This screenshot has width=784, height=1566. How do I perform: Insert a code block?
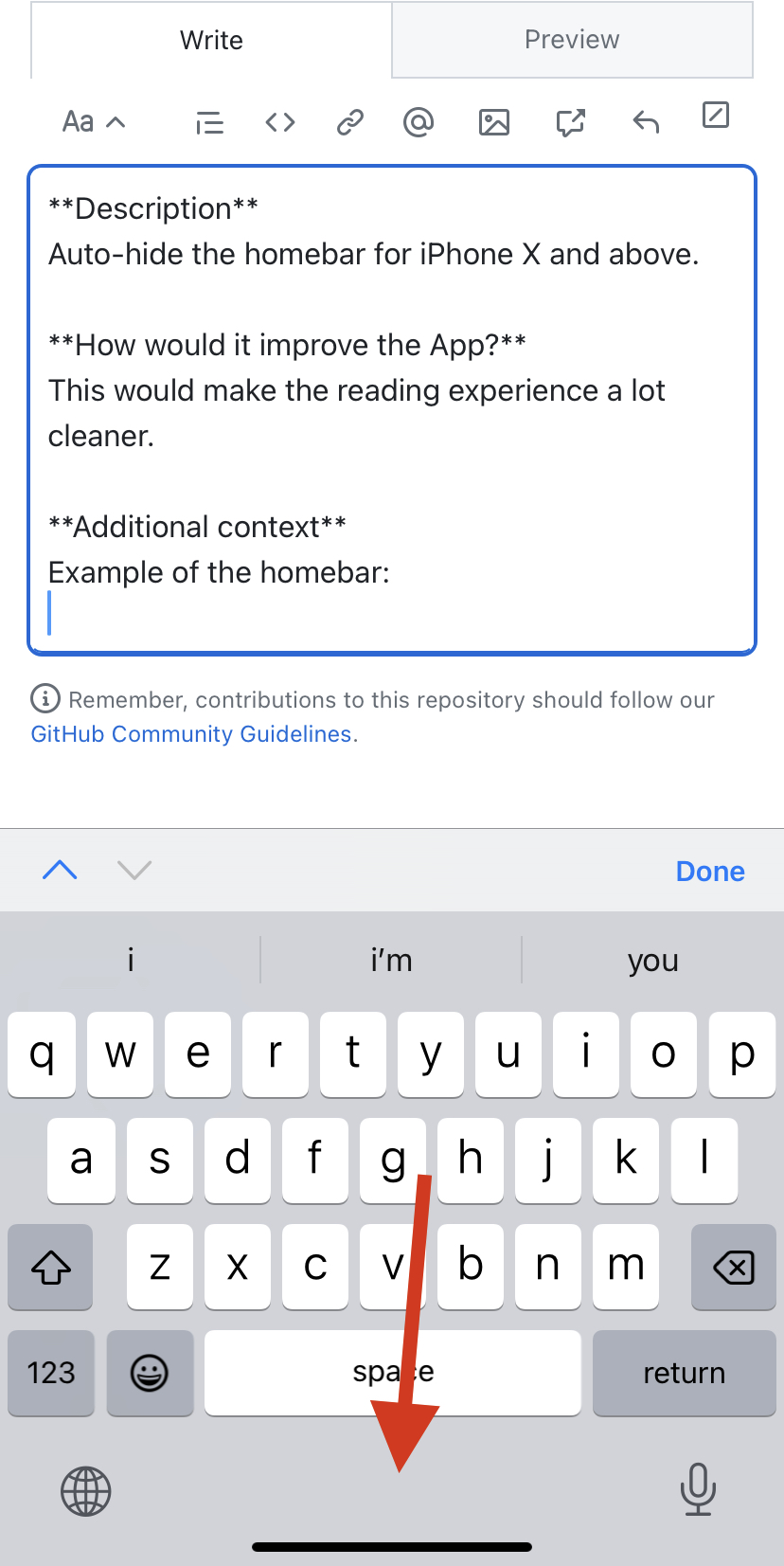pos(279,121)
